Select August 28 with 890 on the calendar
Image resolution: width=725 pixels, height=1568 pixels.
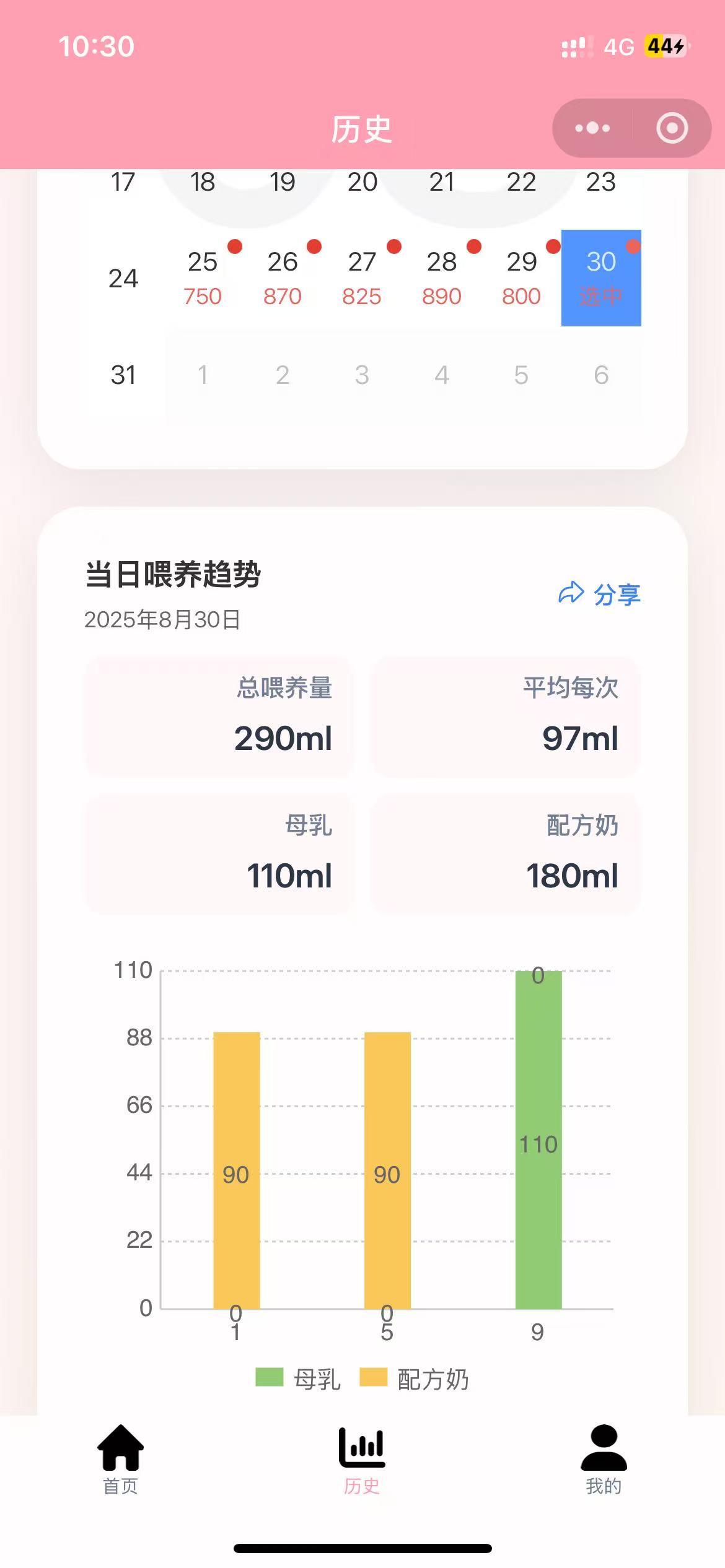pos(442,277)
